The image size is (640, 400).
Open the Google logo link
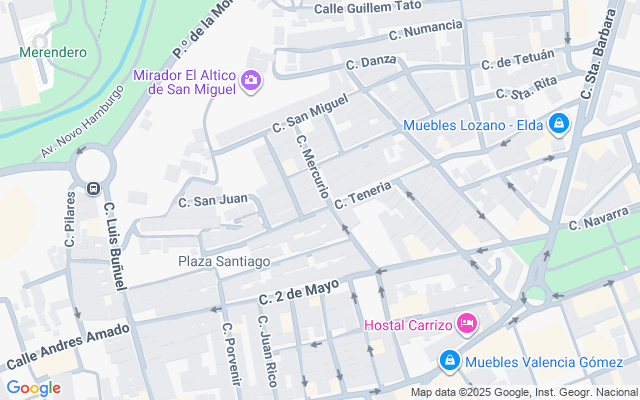(33, 388)
